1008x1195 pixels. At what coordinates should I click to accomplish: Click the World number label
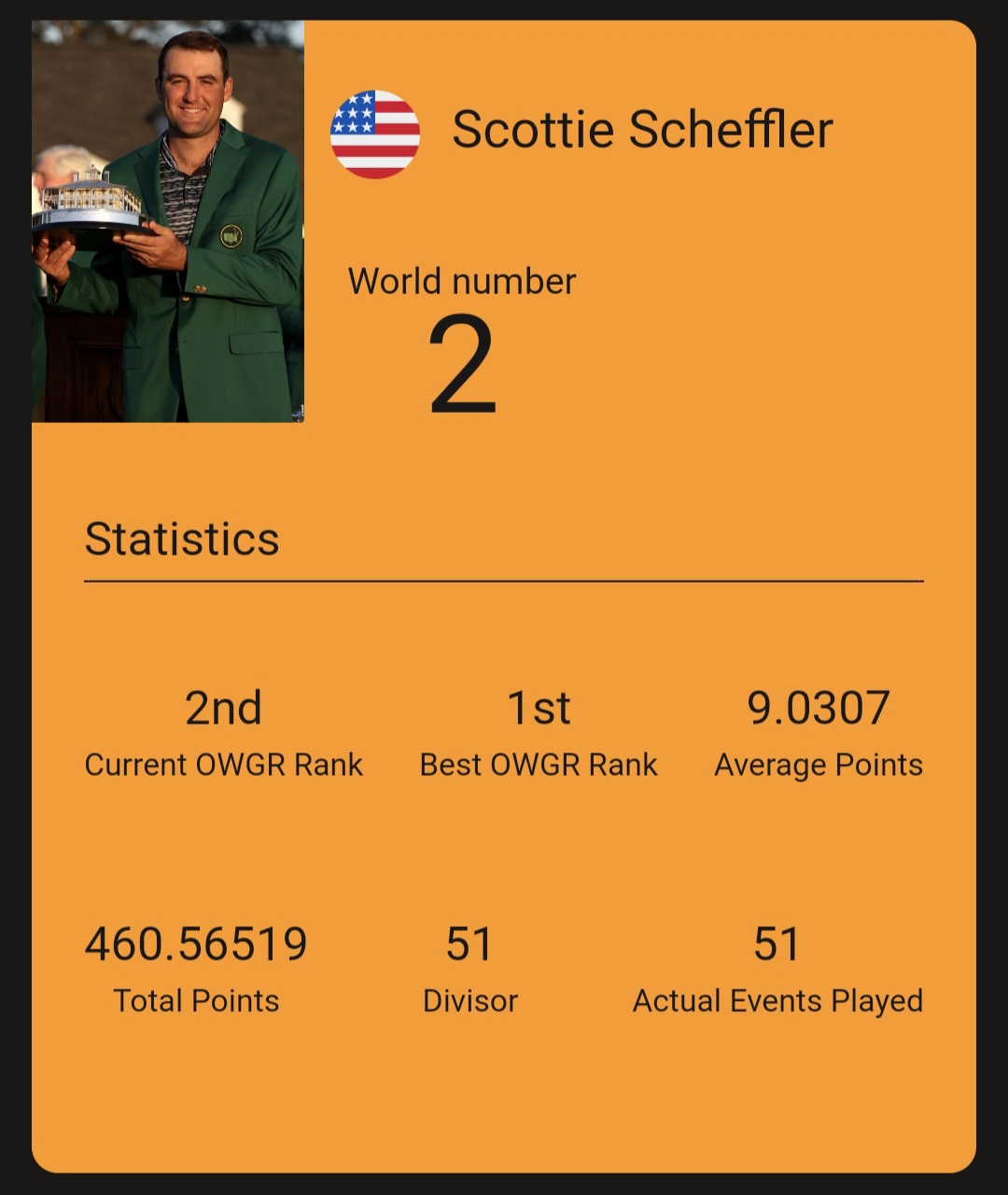(x=460, y=280)
